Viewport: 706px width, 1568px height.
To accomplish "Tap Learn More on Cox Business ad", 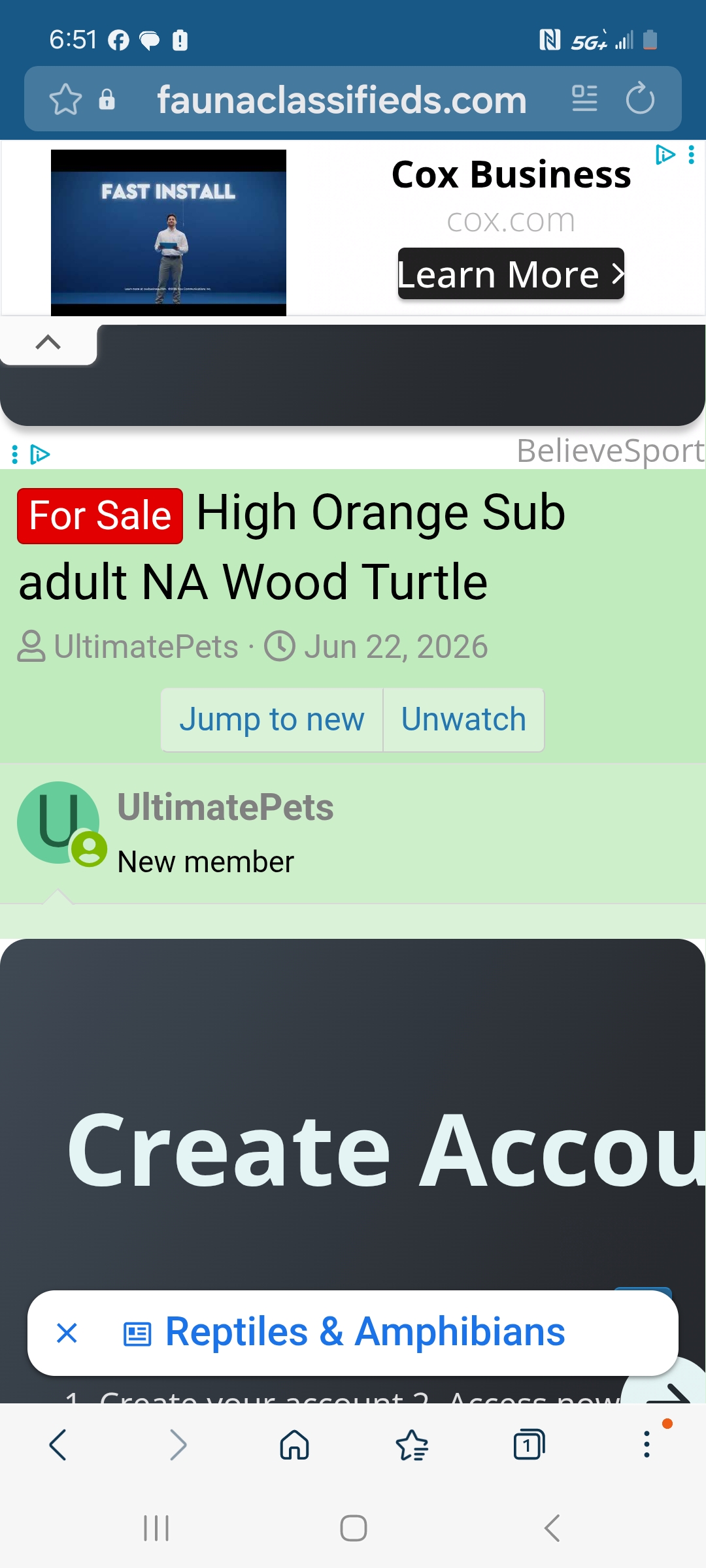I will tap(511, 274).
